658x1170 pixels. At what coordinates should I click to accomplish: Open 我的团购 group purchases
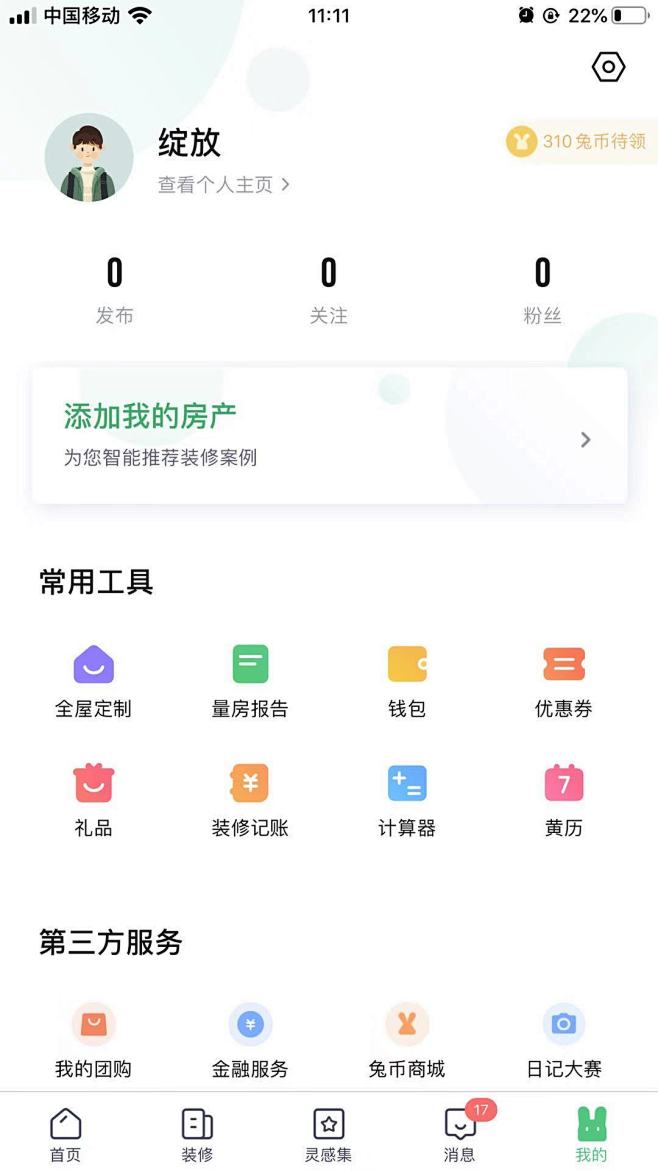point(93,1040)
